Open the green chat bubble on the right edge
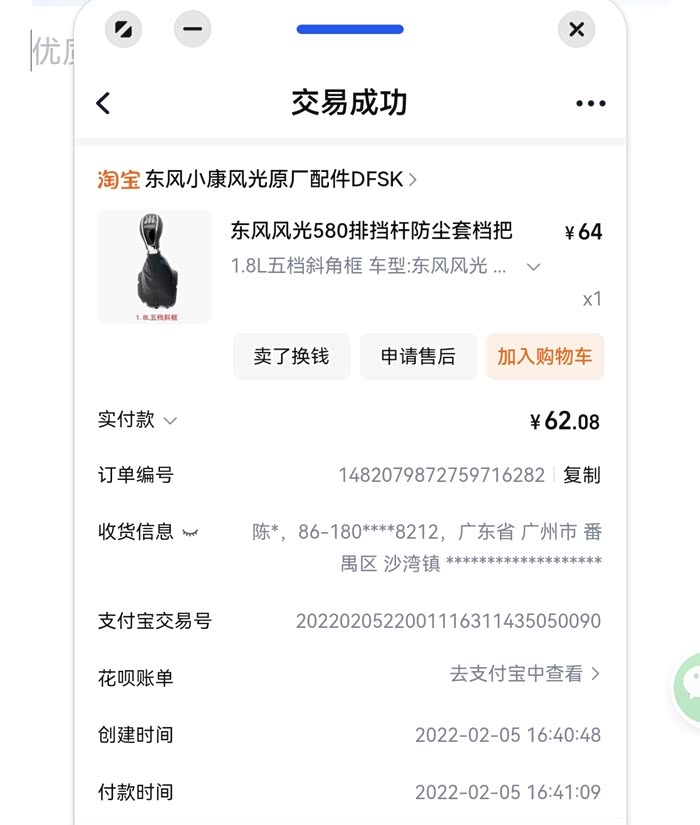Screen dimensions: 700x825 pos(688,687)
